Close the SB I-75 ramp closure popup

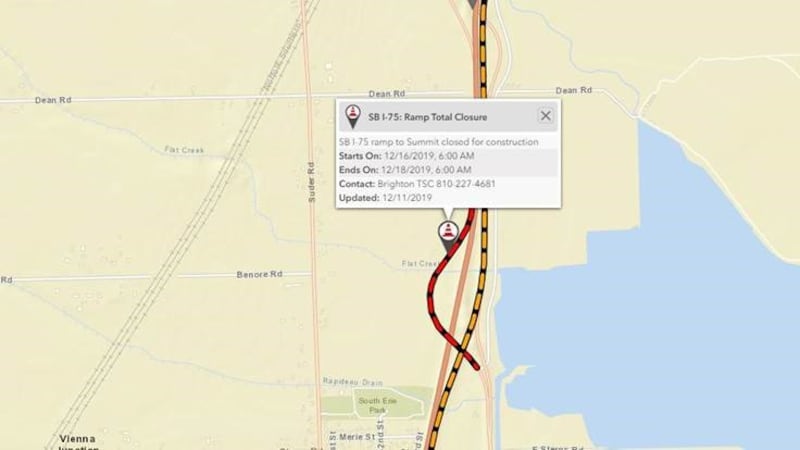[545, 116]
